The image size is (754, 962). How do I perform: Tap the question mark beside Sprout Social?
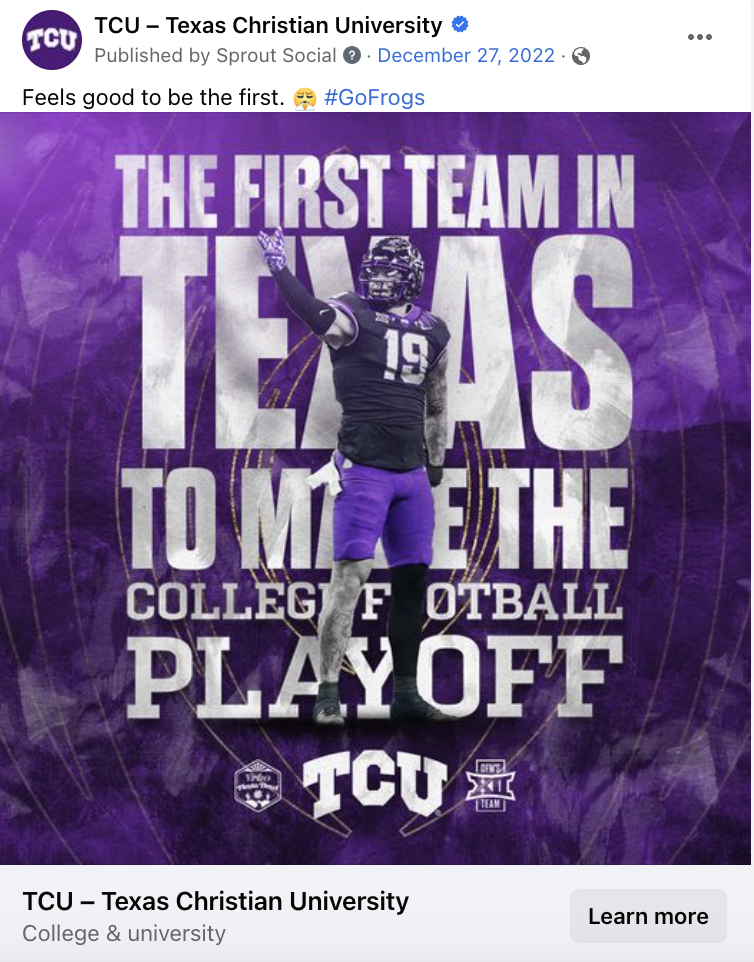coord(352,56)
